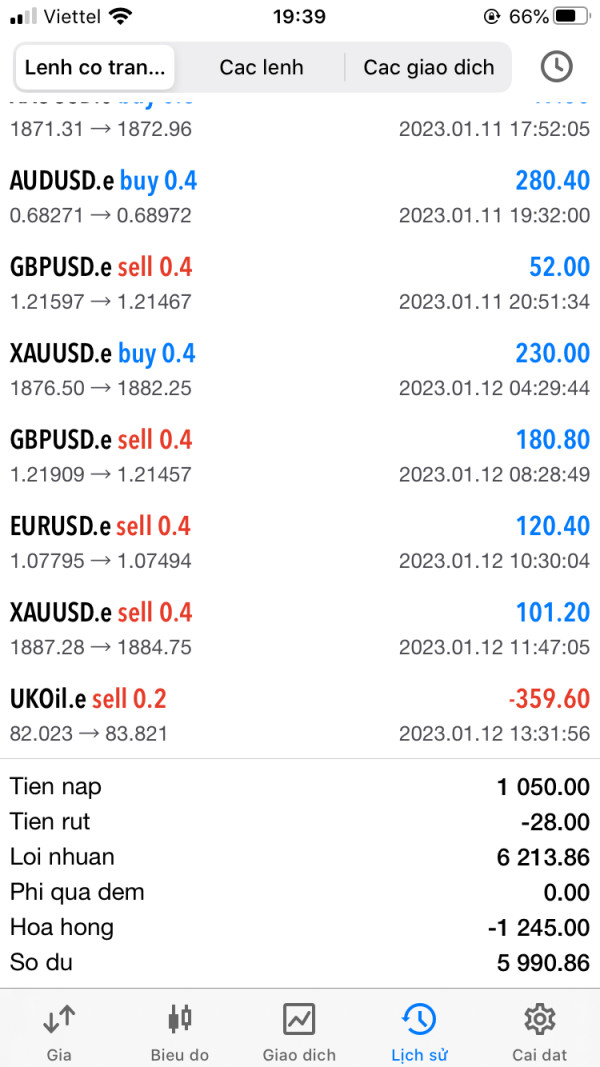Viewport: 600px width, 1067px height.
Task: View the XAUUSD.e sell 0.4 trade
Action: pos(300,629)
